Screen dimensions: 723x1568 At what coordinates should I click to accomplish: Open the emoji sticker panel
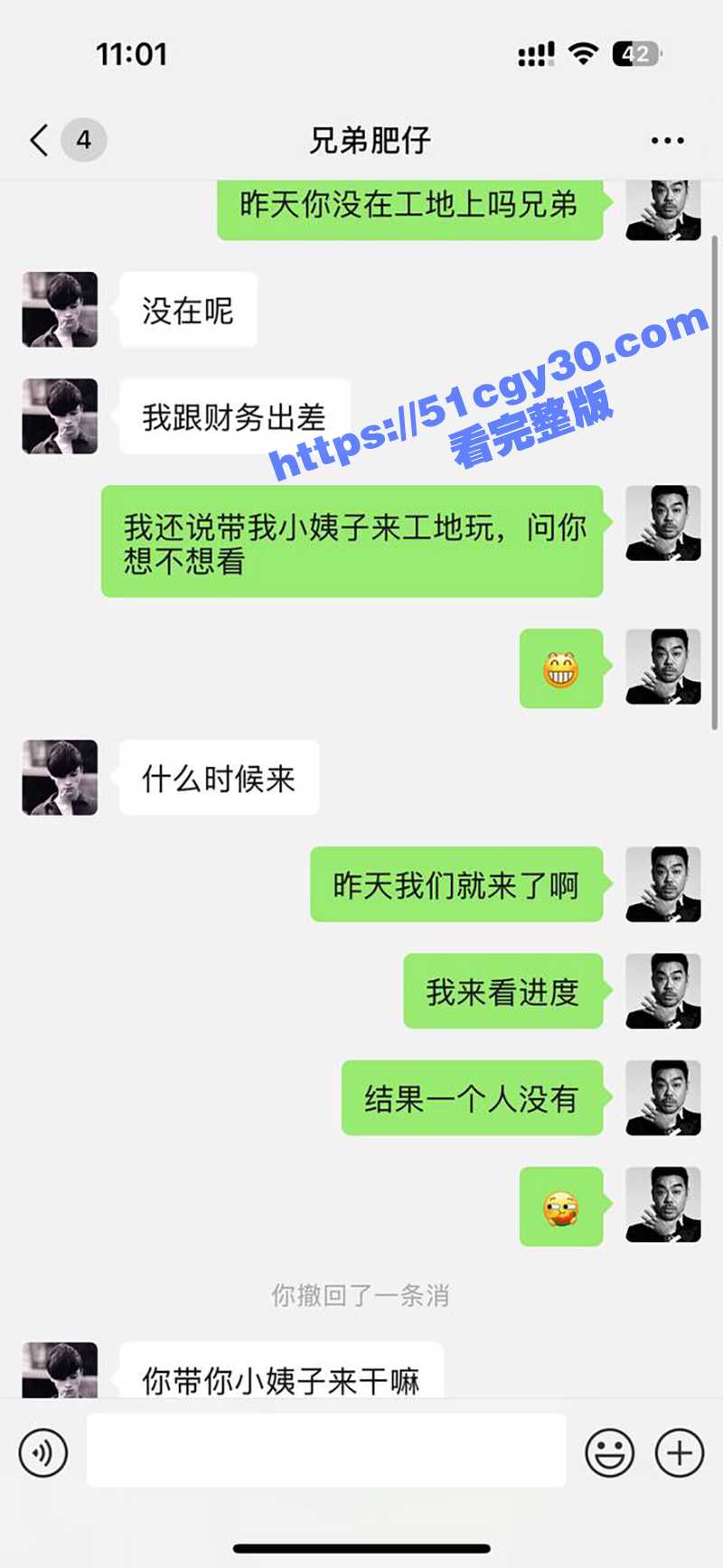coord(609,1452)
